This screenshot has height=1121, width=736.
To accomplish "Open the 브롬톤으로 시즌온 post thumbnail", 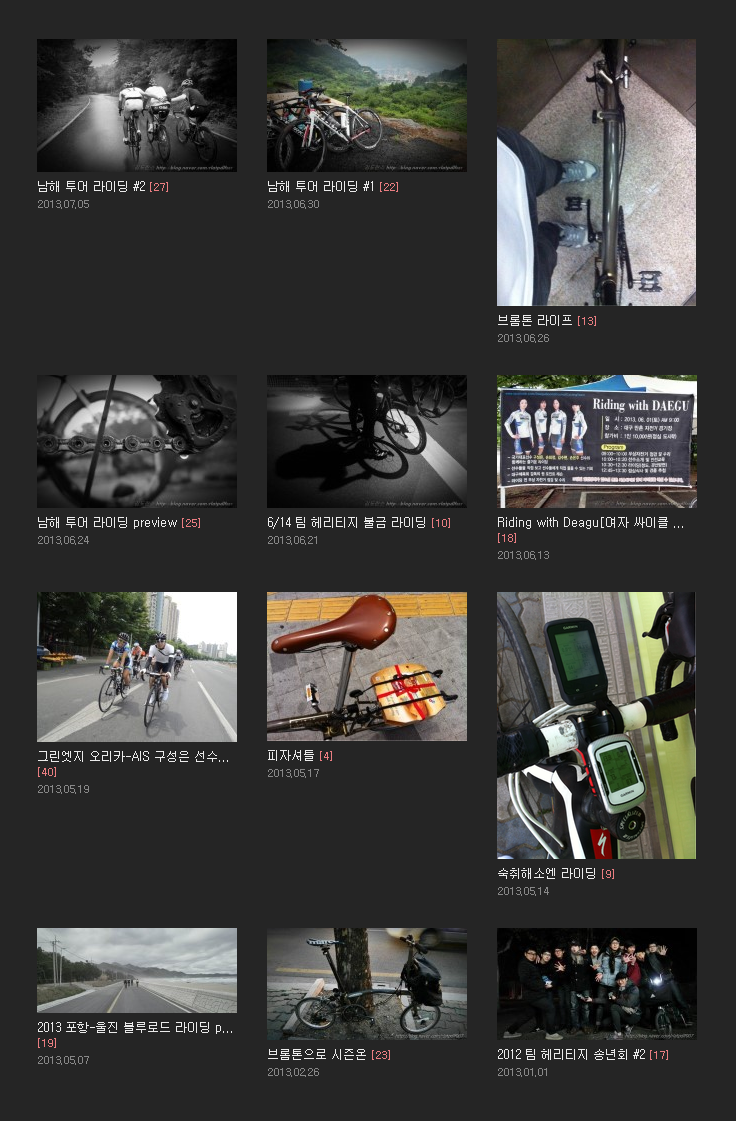I will click(367, 983).
